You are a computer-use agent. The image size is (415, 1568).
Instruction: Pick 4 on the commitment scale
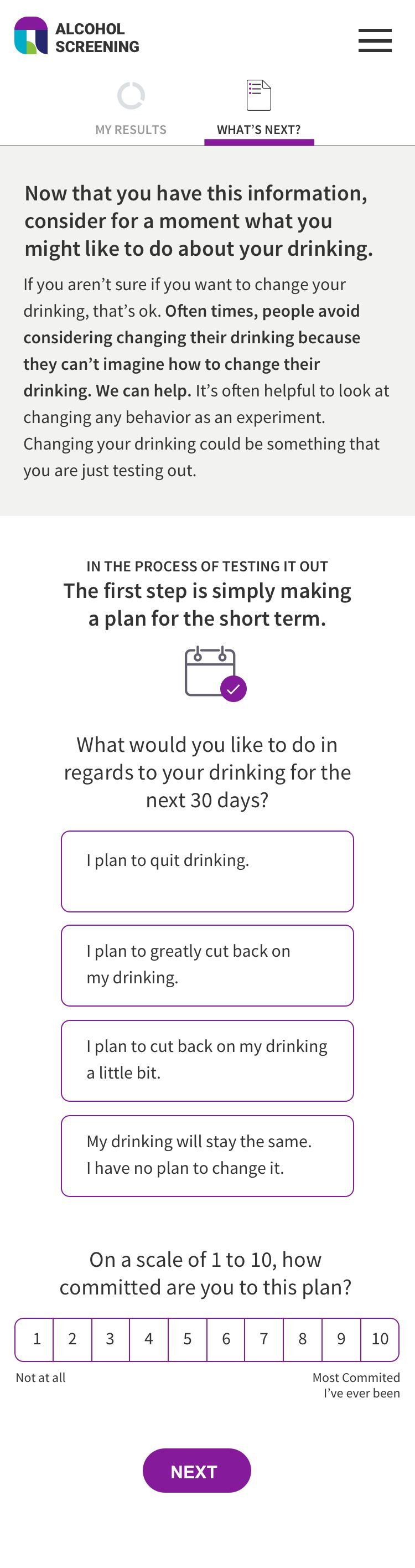(148, 1339)
